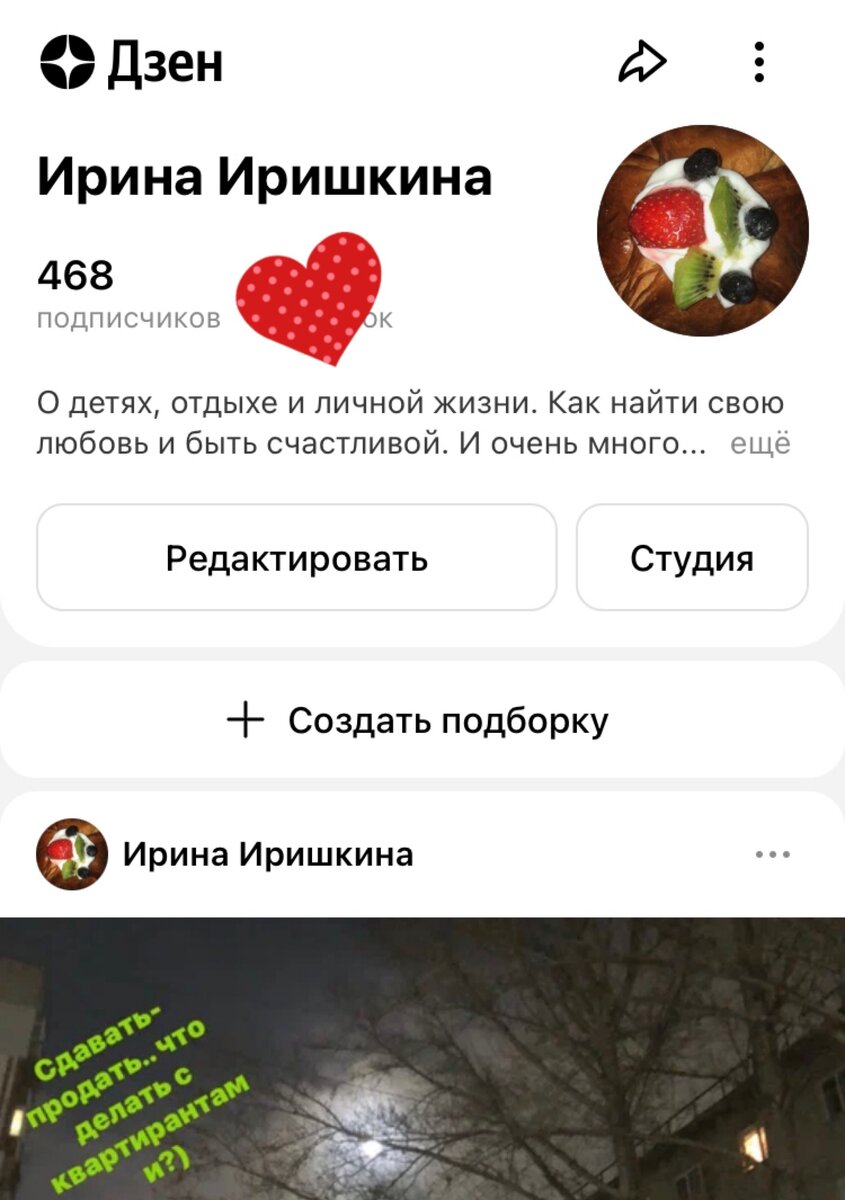Open the channel overflow menu
This screenshot has width=845, height=1200.
pos(759,63)
